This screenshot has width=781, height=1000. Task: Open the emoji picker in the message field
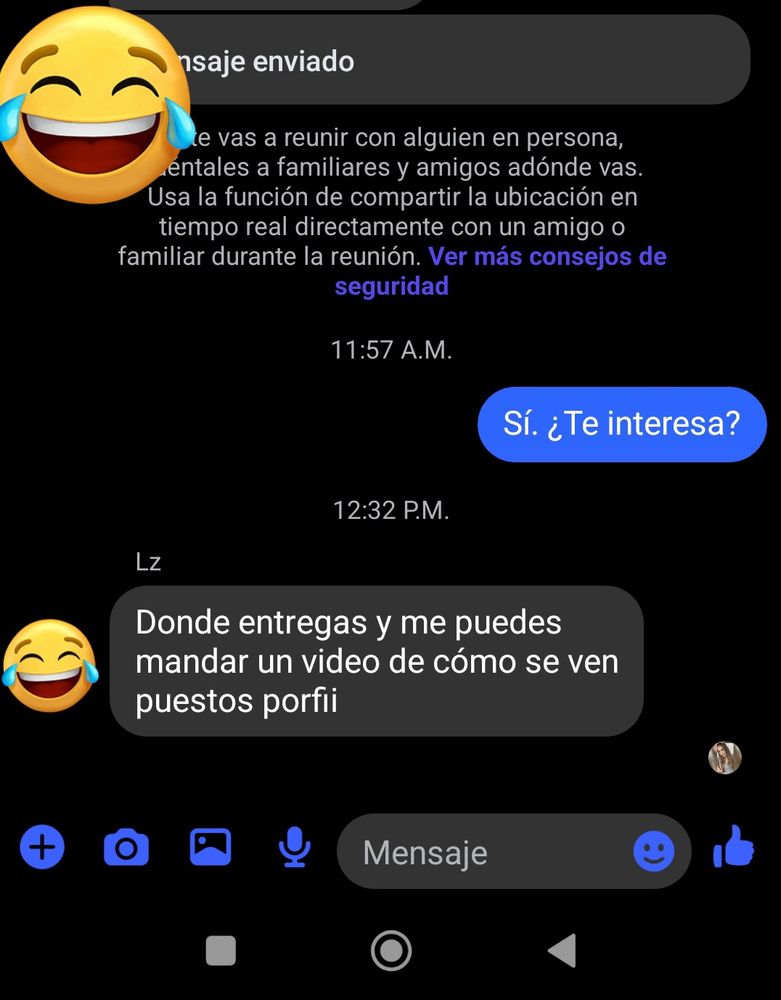point(654,852)
